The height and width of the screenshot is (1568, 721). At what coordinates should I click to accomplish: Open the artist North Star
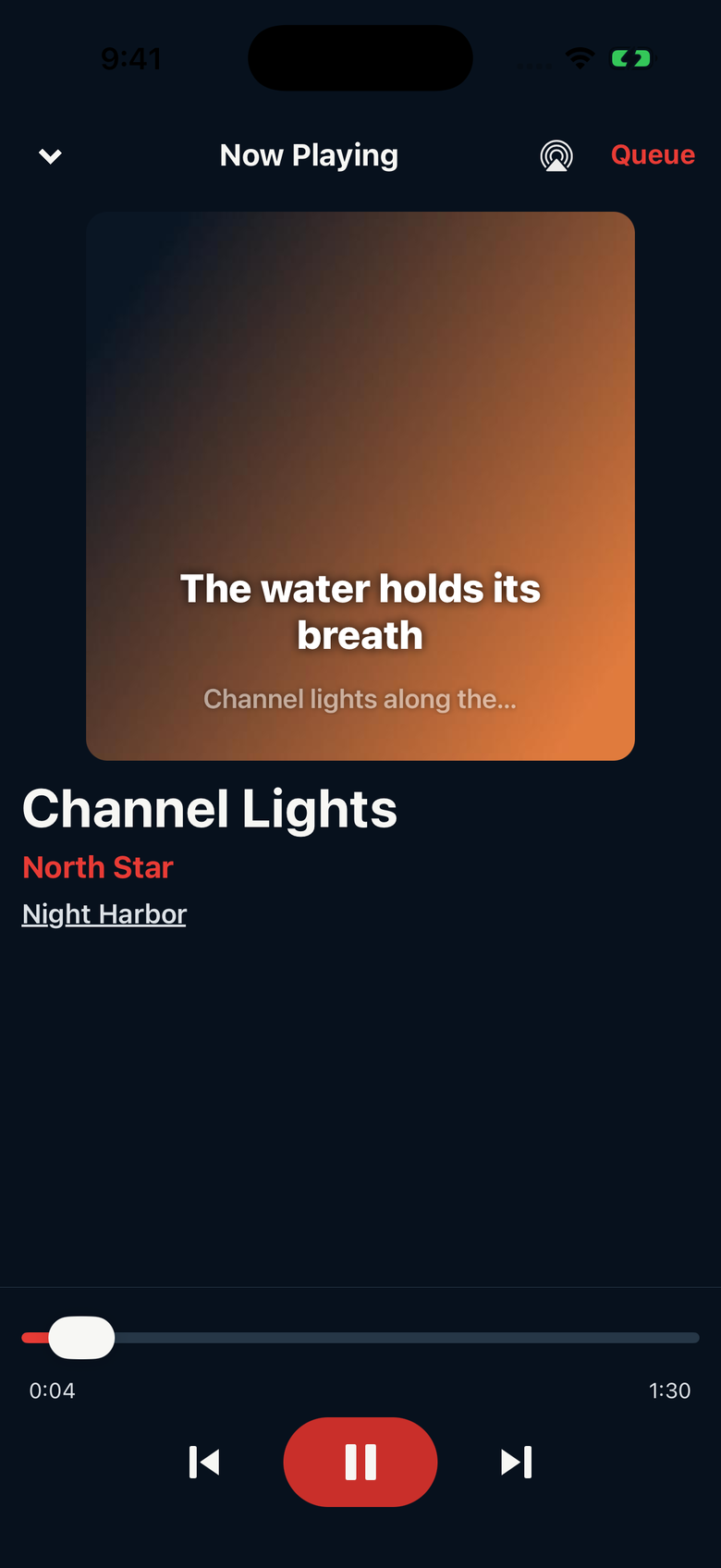(98, 867)
